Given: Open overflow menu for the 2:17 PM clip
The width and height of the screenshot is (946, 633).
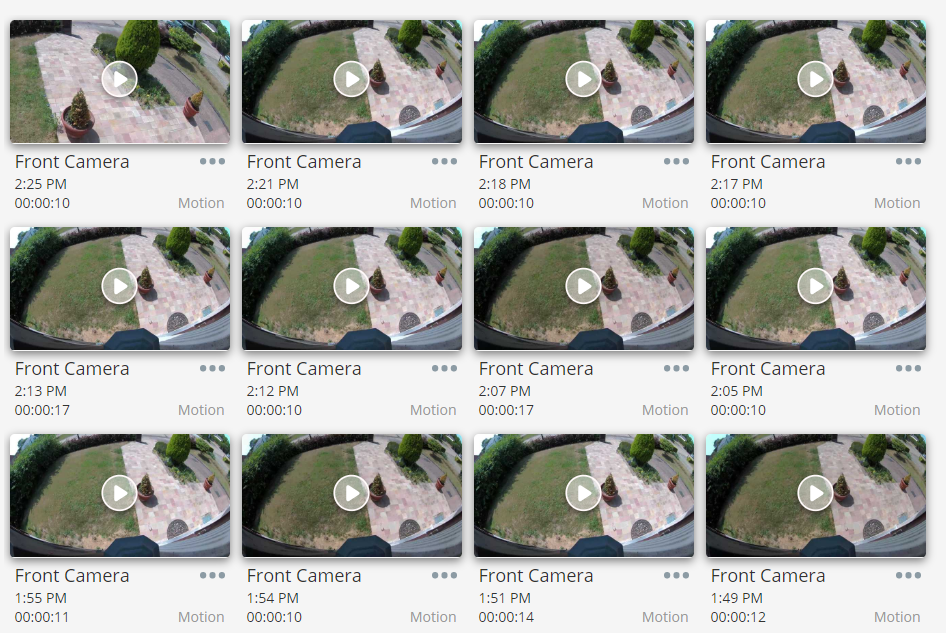Looking at the screenshot, I should point(908,161).
